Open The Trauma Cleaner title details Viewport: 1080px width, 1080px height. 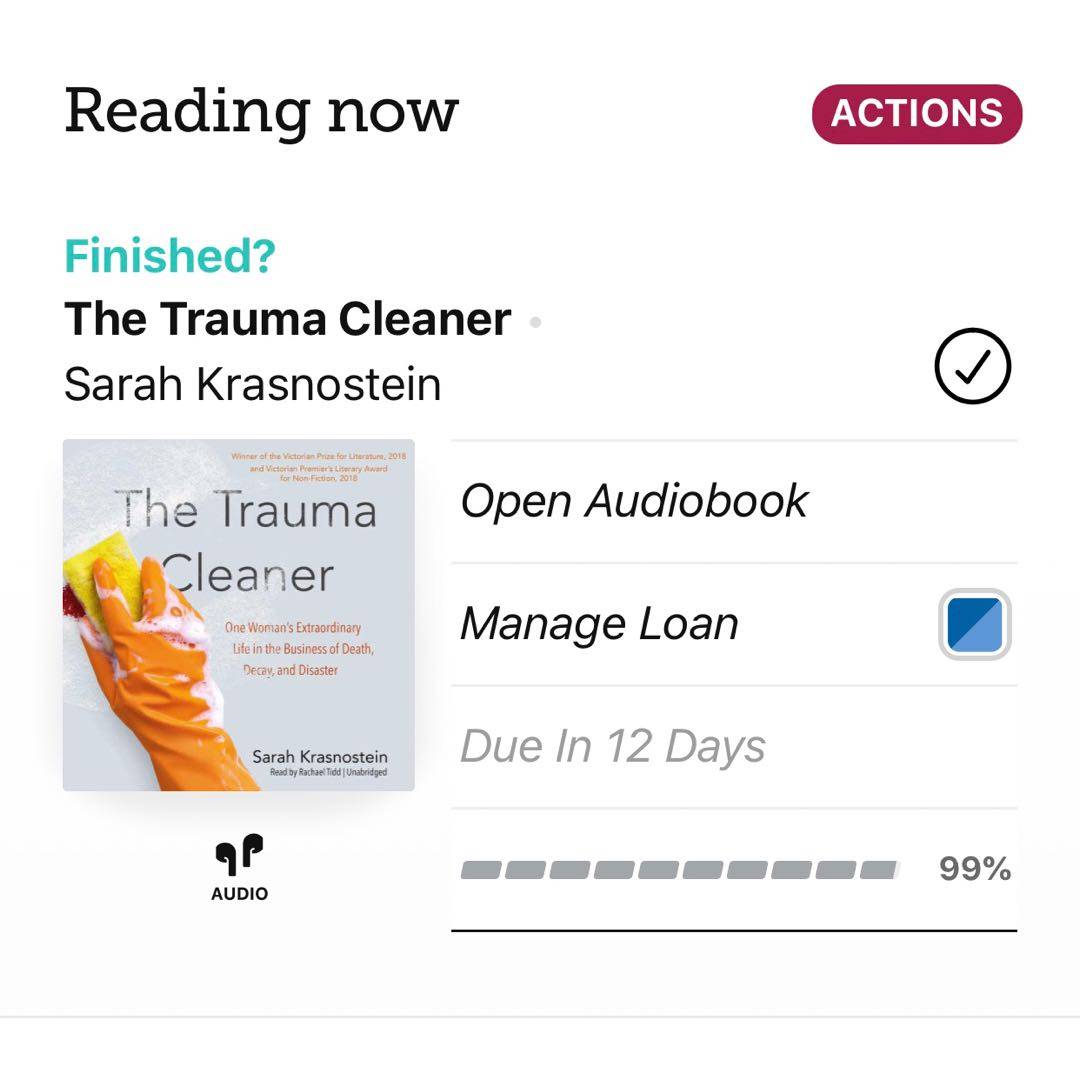tap(287, 320)
